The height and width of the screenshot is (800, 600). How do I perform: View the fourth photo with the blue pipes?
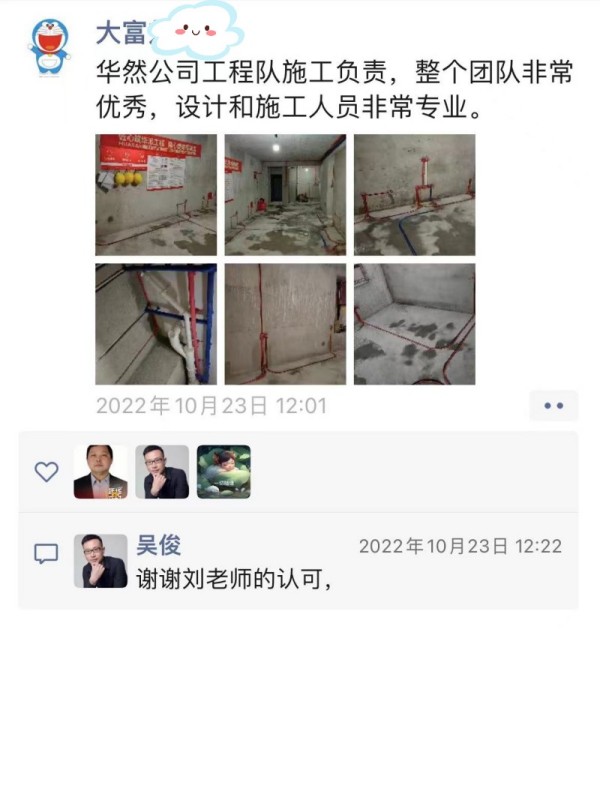pyautogui.click(x=156, y=324)
